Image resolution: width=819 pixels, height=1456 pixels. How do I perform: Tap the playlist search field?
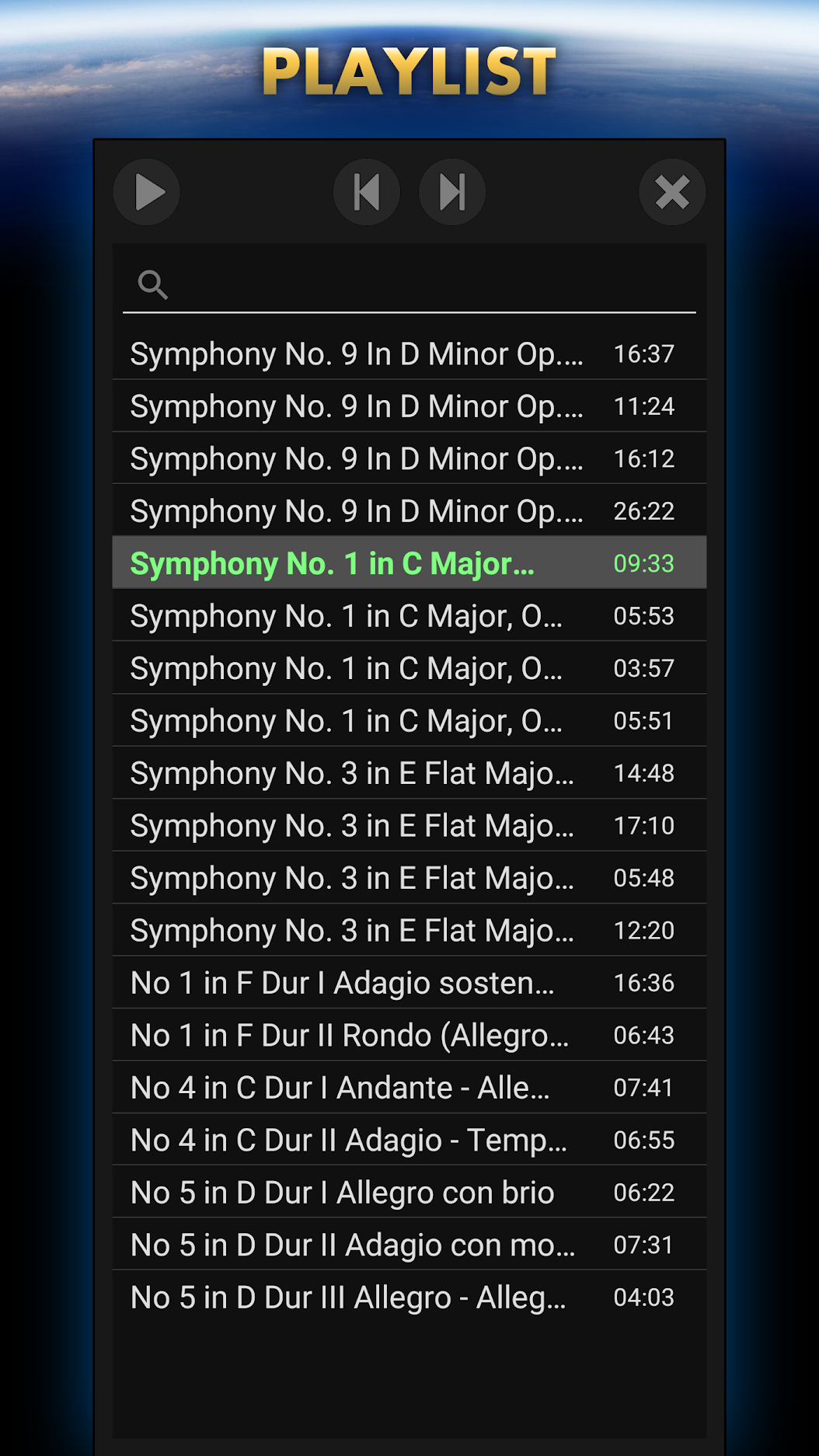click(410, 285)
